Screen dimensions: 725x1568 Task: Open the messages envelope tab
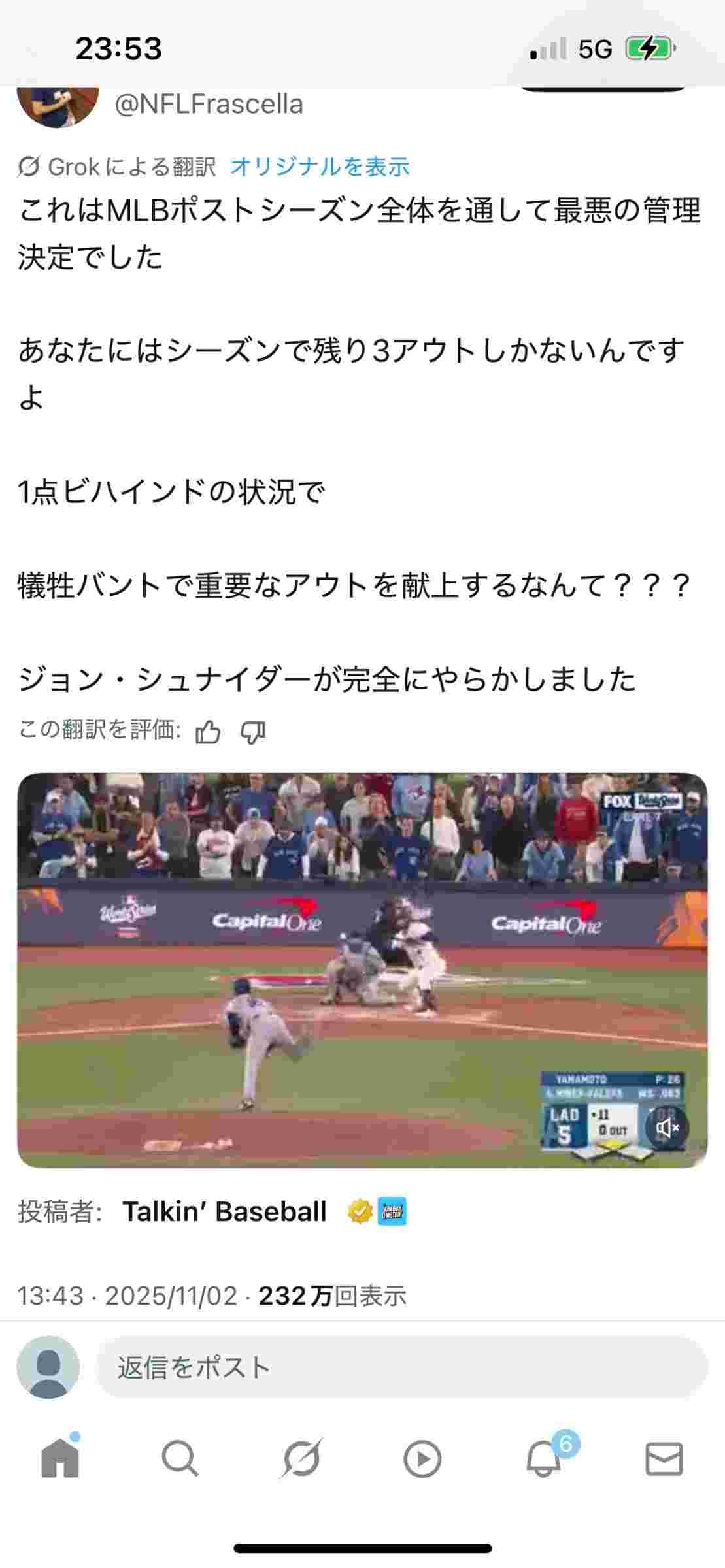(664, 1458)
